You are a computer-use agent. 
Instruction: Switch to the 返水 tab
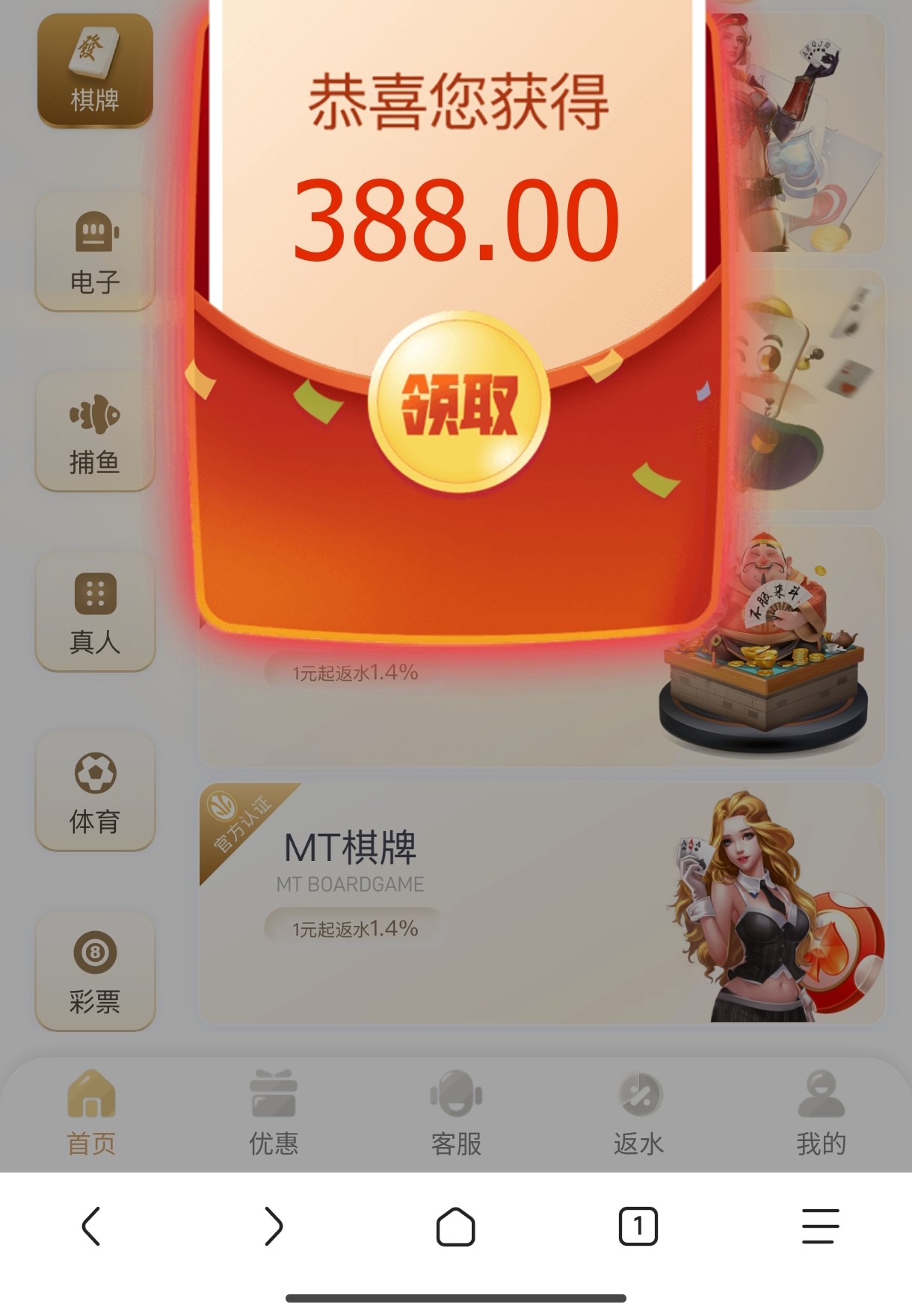coord(639,1113)
